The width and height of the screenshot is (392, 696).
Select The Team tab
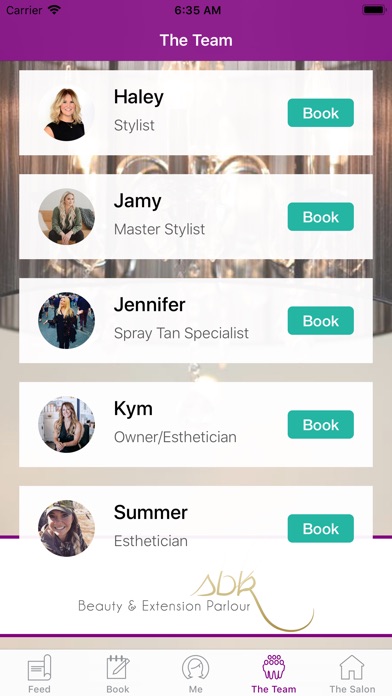point(274,673)
